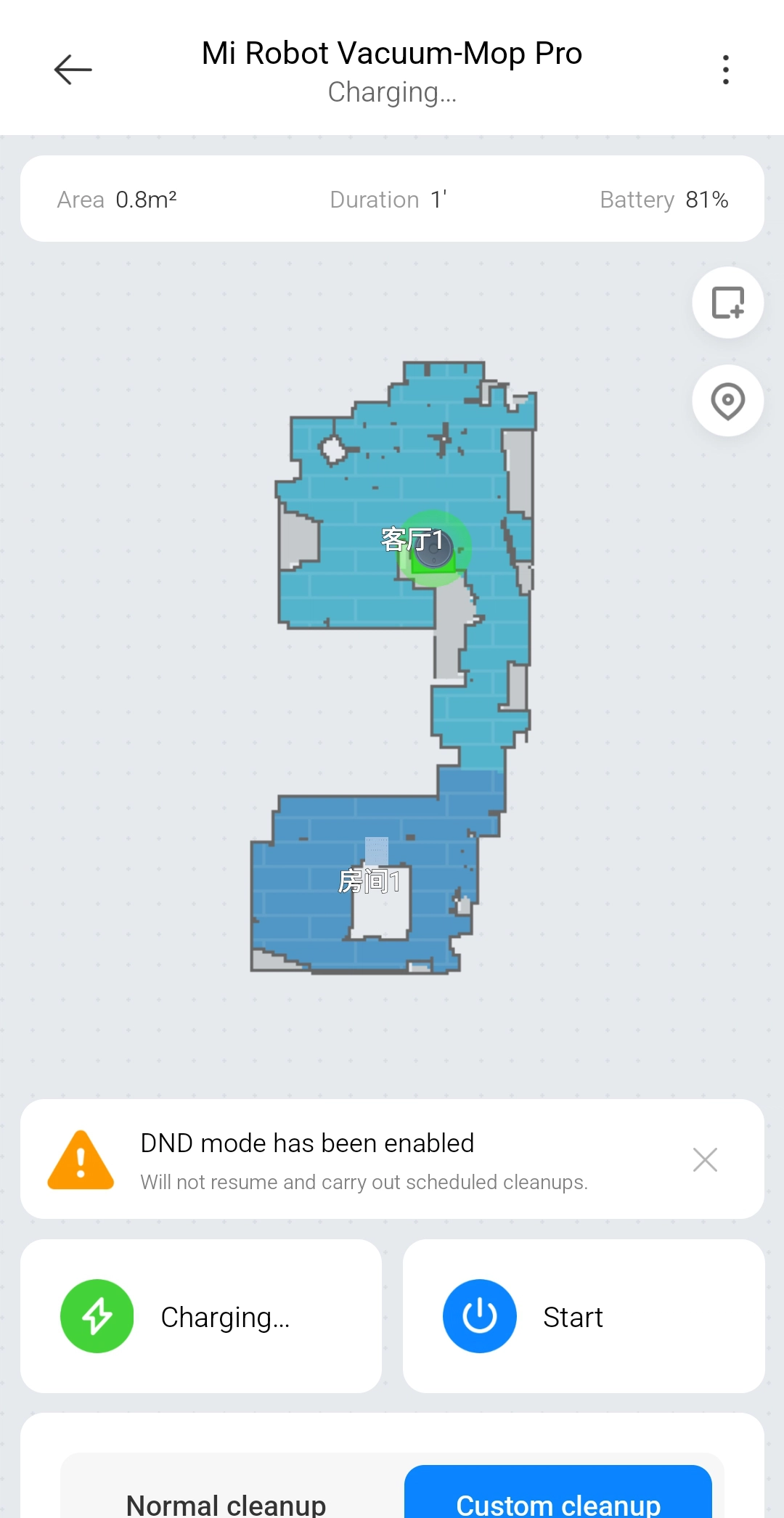This screenshot has height=1518, width=784.
Task: Select the 客厅1 room on the map
Action: pos(412,539)
